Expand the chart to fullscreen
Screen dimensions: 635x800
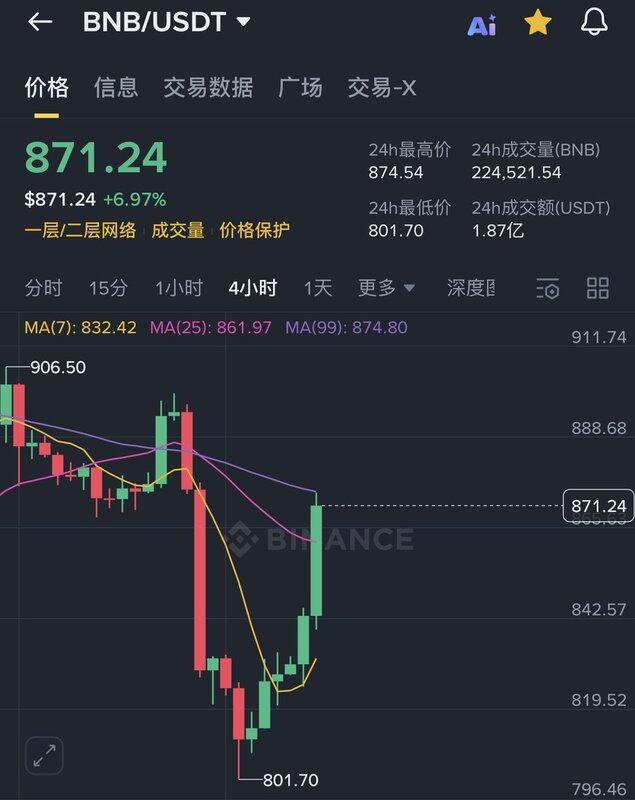point(43,755)
